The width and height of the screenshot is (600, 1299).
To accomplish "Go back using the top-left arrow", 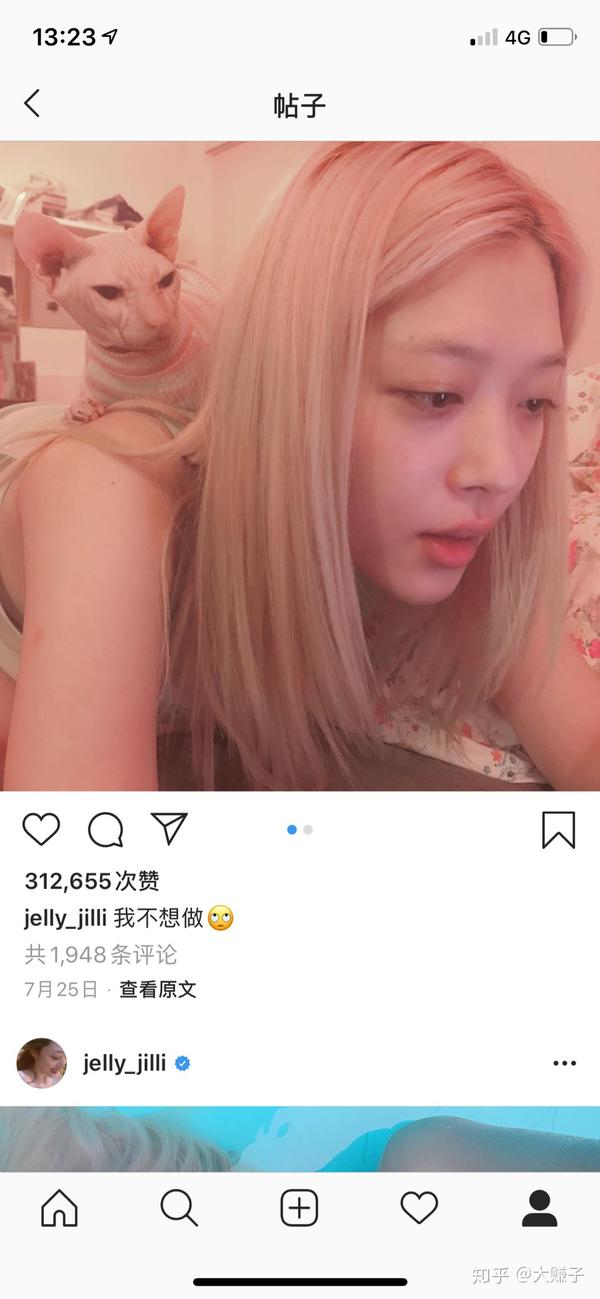I will [32, 103].
